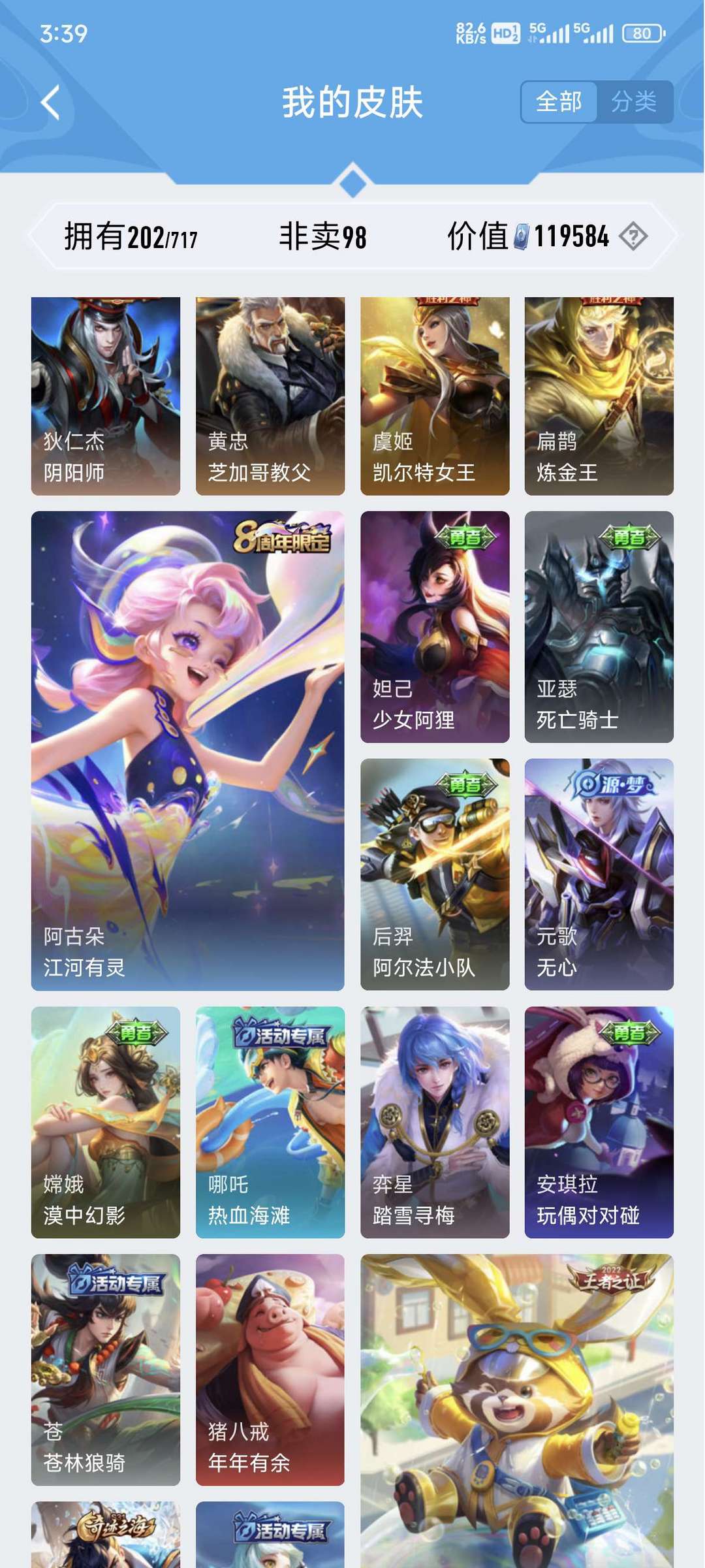View 安琪拉 玩偶对对碰 skin
The width and height of the screenshot is (705, 1568).
(599, 1122)
